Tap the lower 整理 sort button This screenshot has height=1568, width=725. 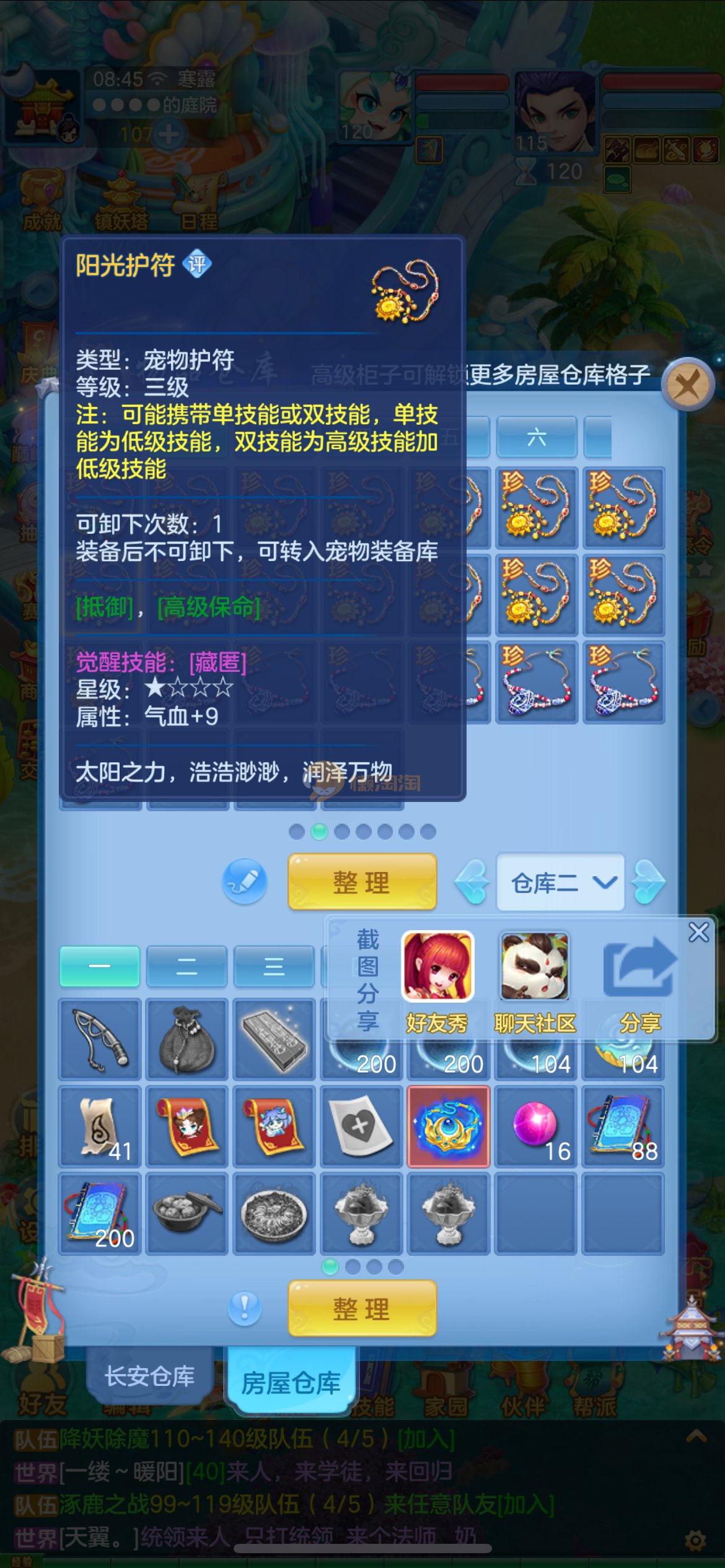pos(362,1309)
